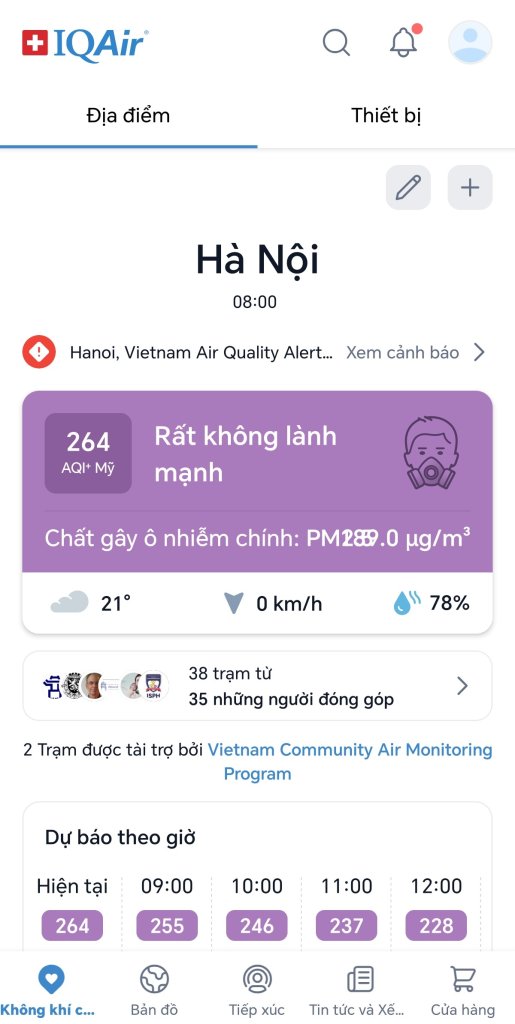The image size is (515, 1024).
Task: Open the profile avatar
Action: 470,42
